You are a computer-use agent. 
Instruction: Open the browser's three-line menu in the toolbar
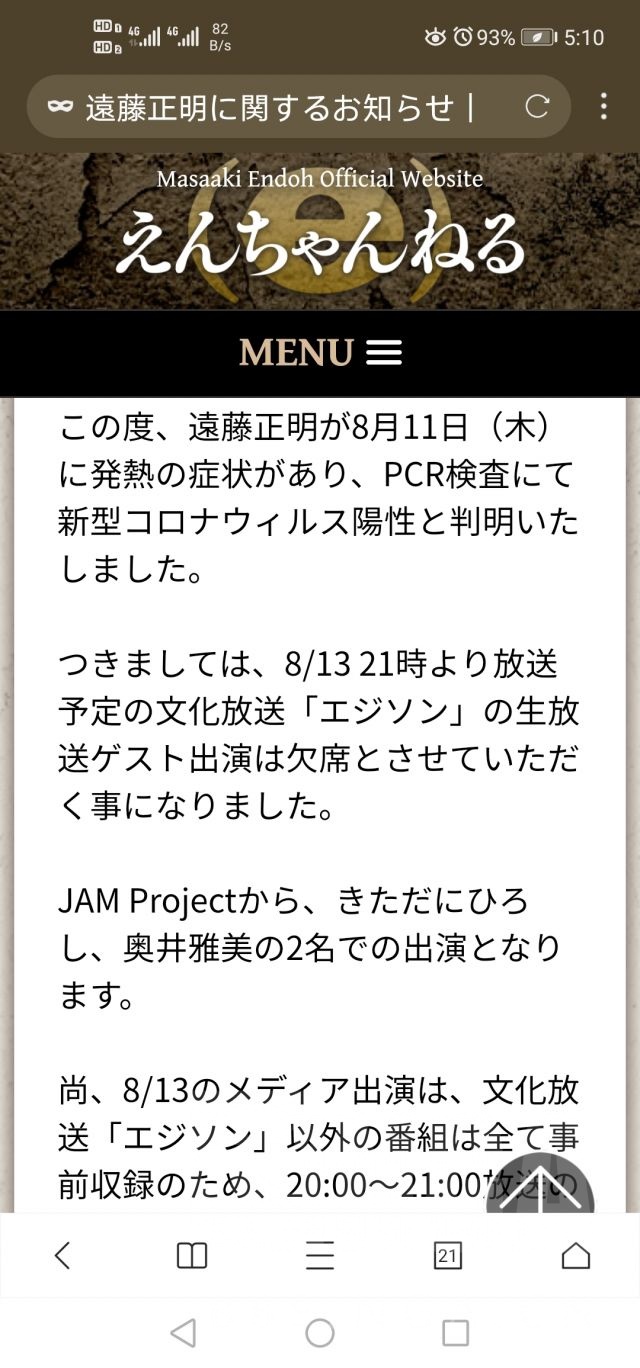320,1255
